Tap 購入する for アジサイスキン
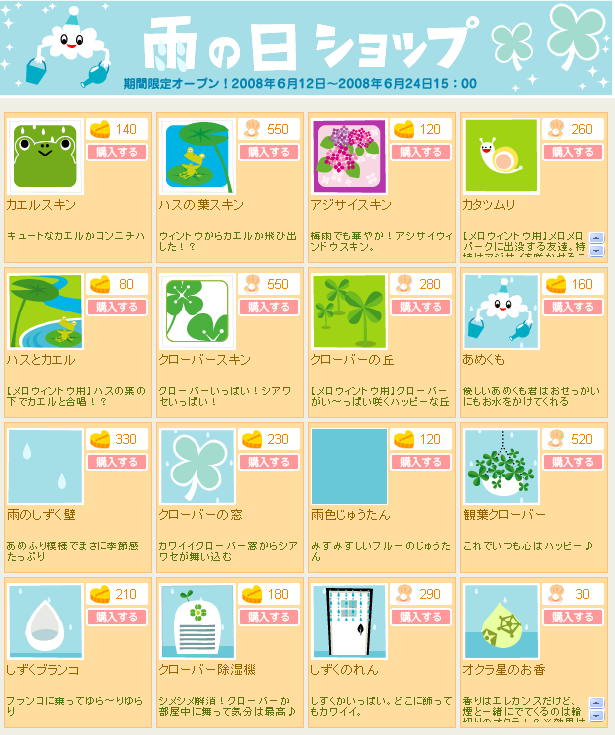 [422, 152]
